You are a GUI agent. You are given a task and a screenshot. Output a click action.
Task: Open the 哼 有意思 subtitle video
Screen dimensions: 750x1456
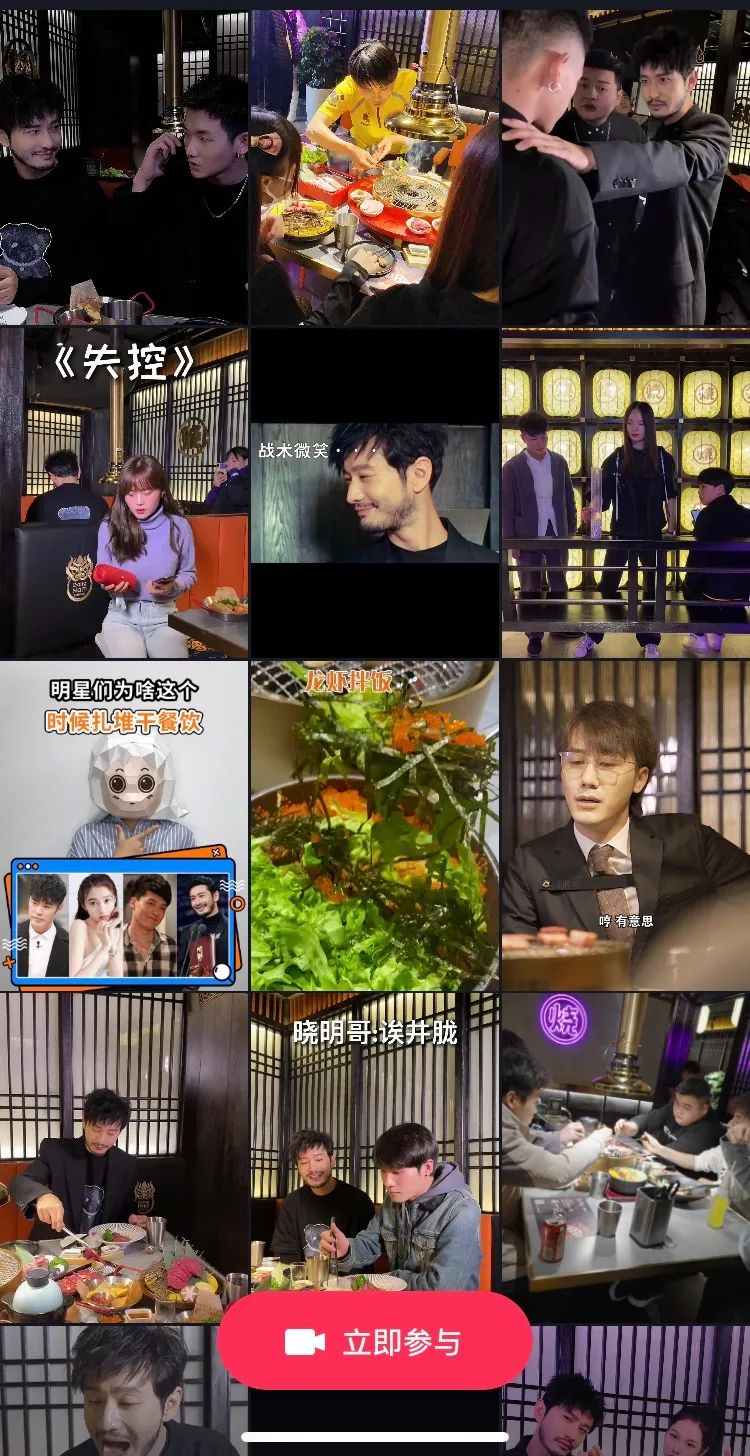click(626, 825)
